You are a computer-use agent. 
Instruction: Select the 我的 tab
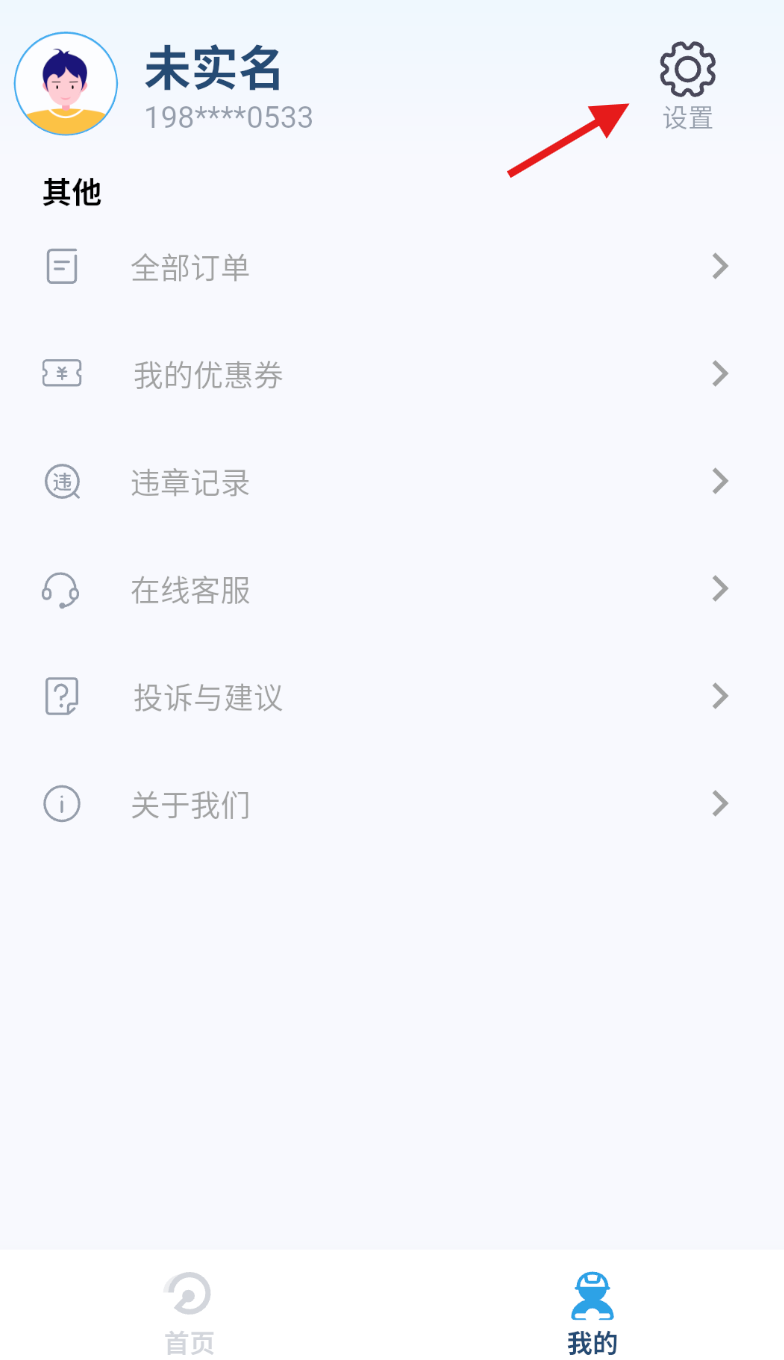pyautogui.click(x=592, y=1311)
